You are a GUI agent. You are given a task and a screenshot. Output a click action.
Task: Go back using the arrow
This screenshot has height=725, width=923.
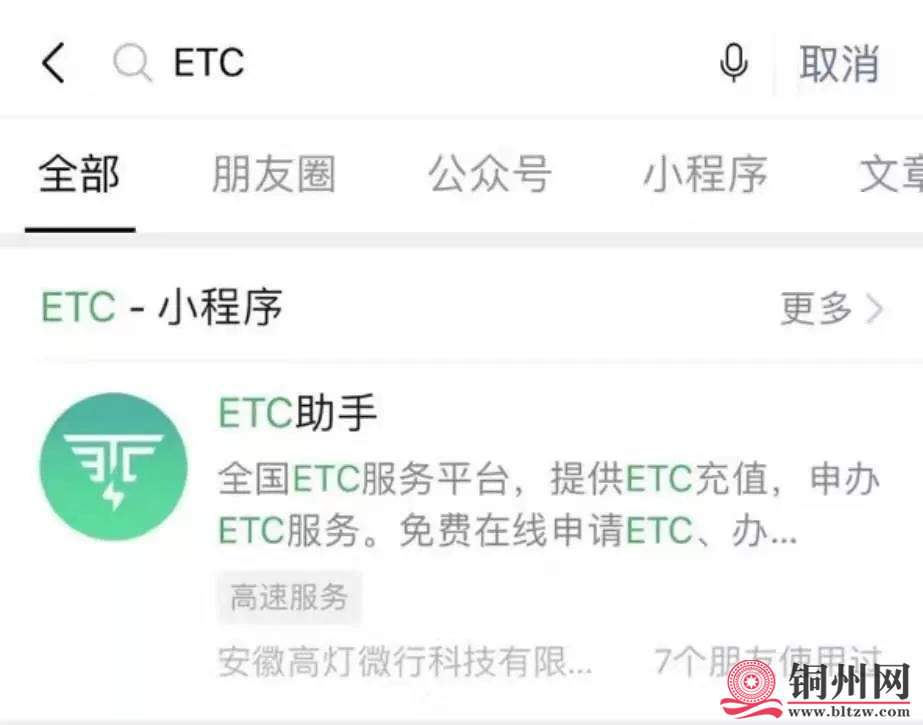pyautogui.click(x=53, y=64)
